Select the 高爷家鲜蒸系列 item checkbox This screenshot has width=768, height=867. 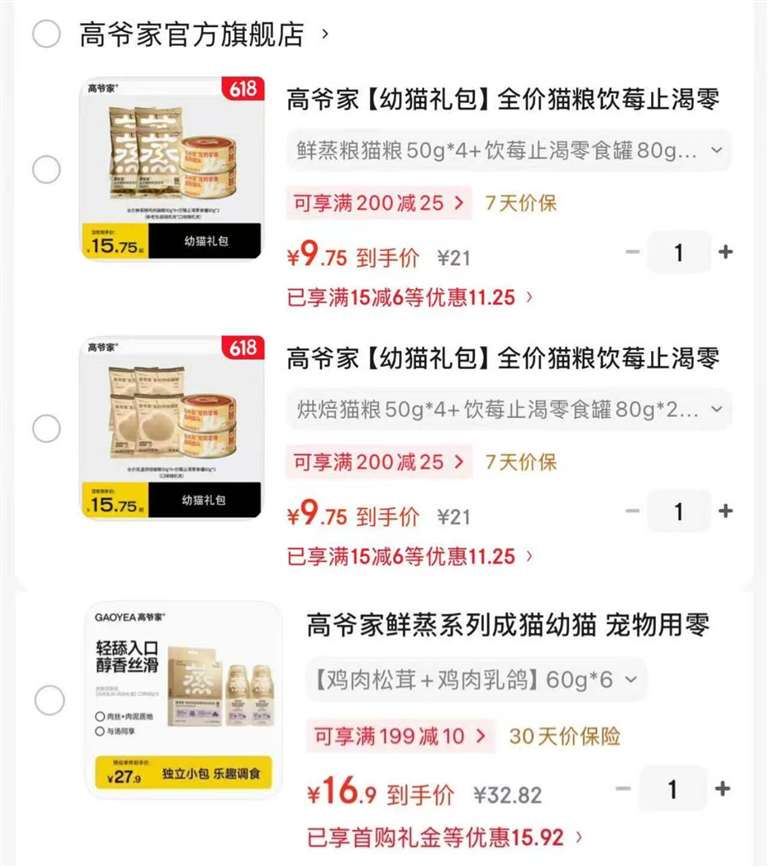coord(50,700)
